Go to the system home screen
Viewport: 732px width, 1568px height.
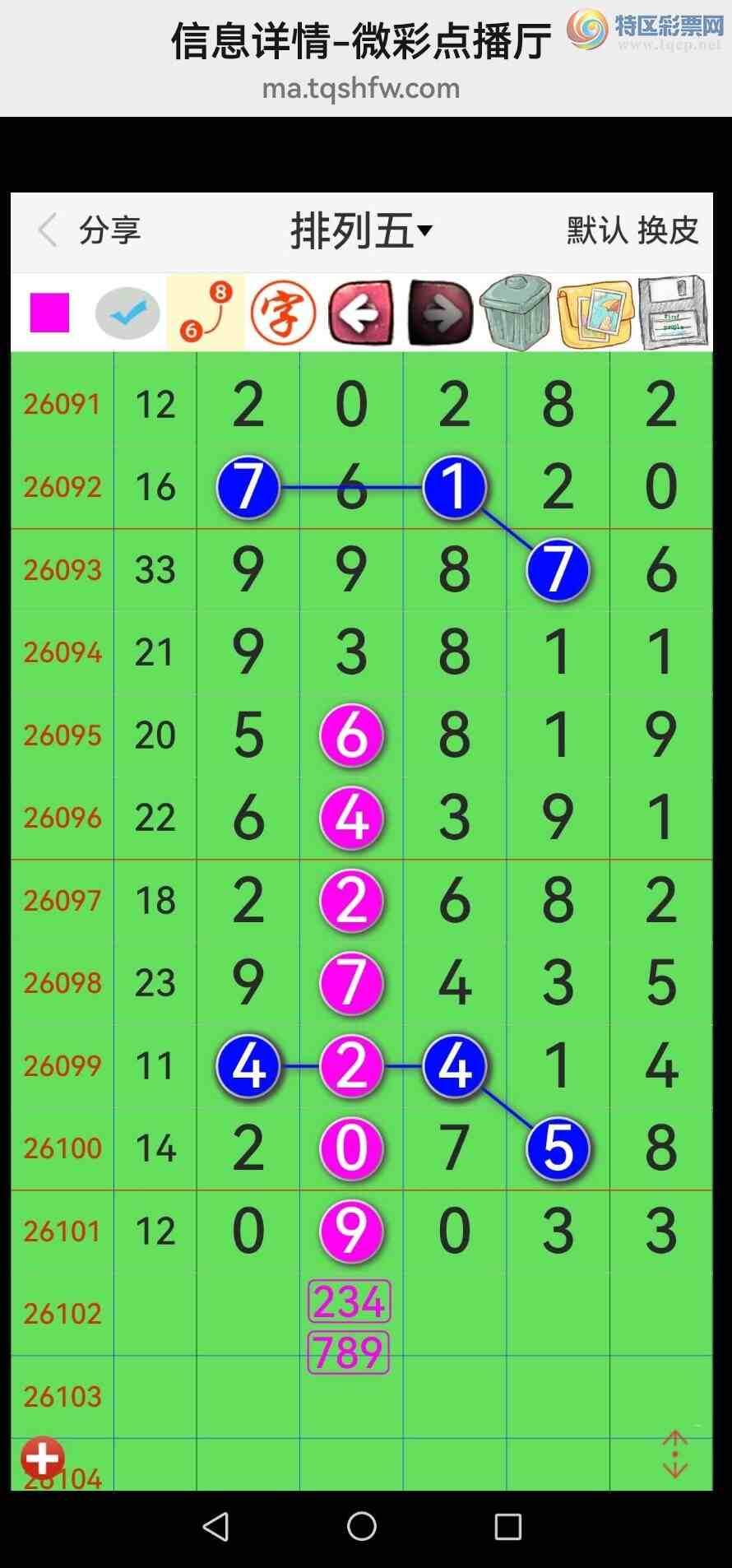pos(362,1527)
